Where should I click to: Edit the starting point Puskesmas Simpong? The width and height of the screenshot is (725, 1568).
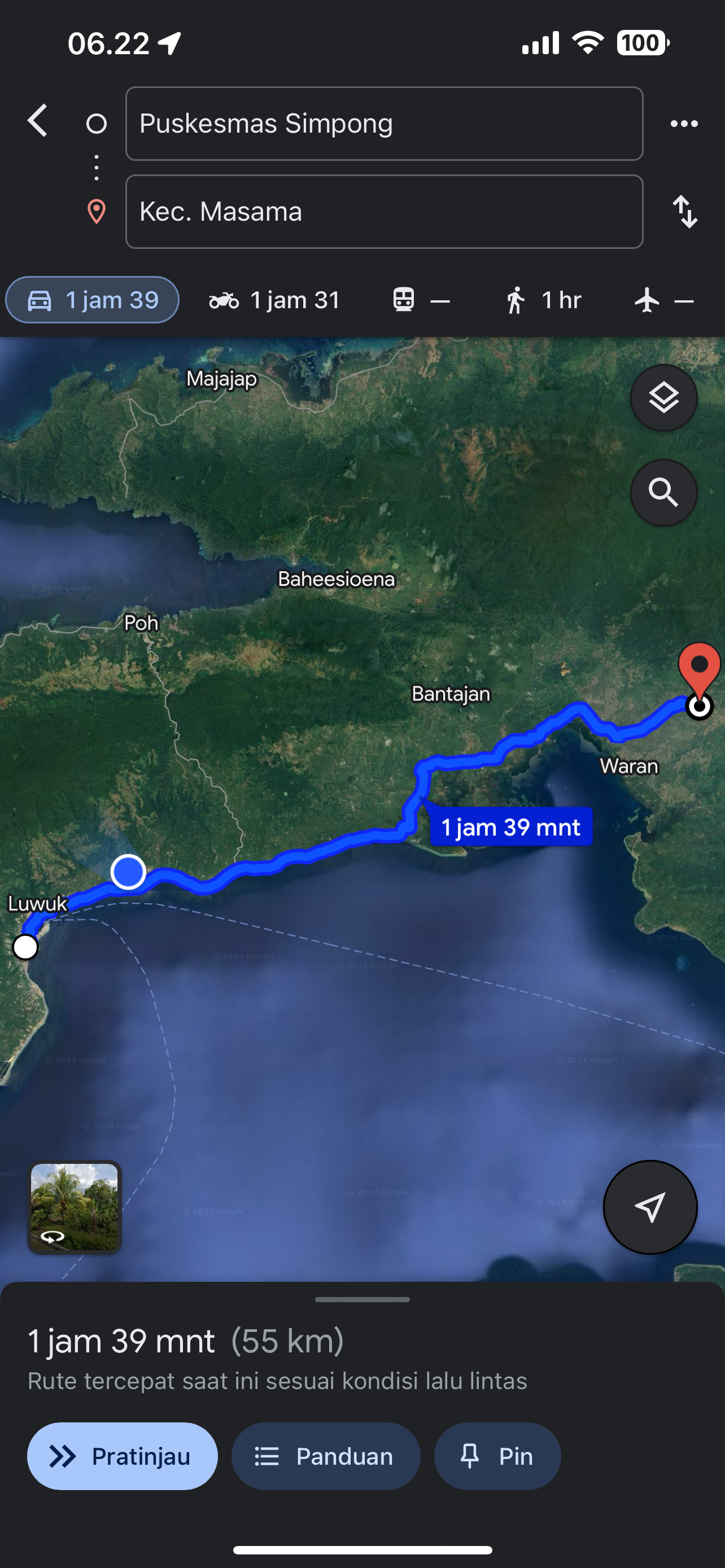[384, 124]
